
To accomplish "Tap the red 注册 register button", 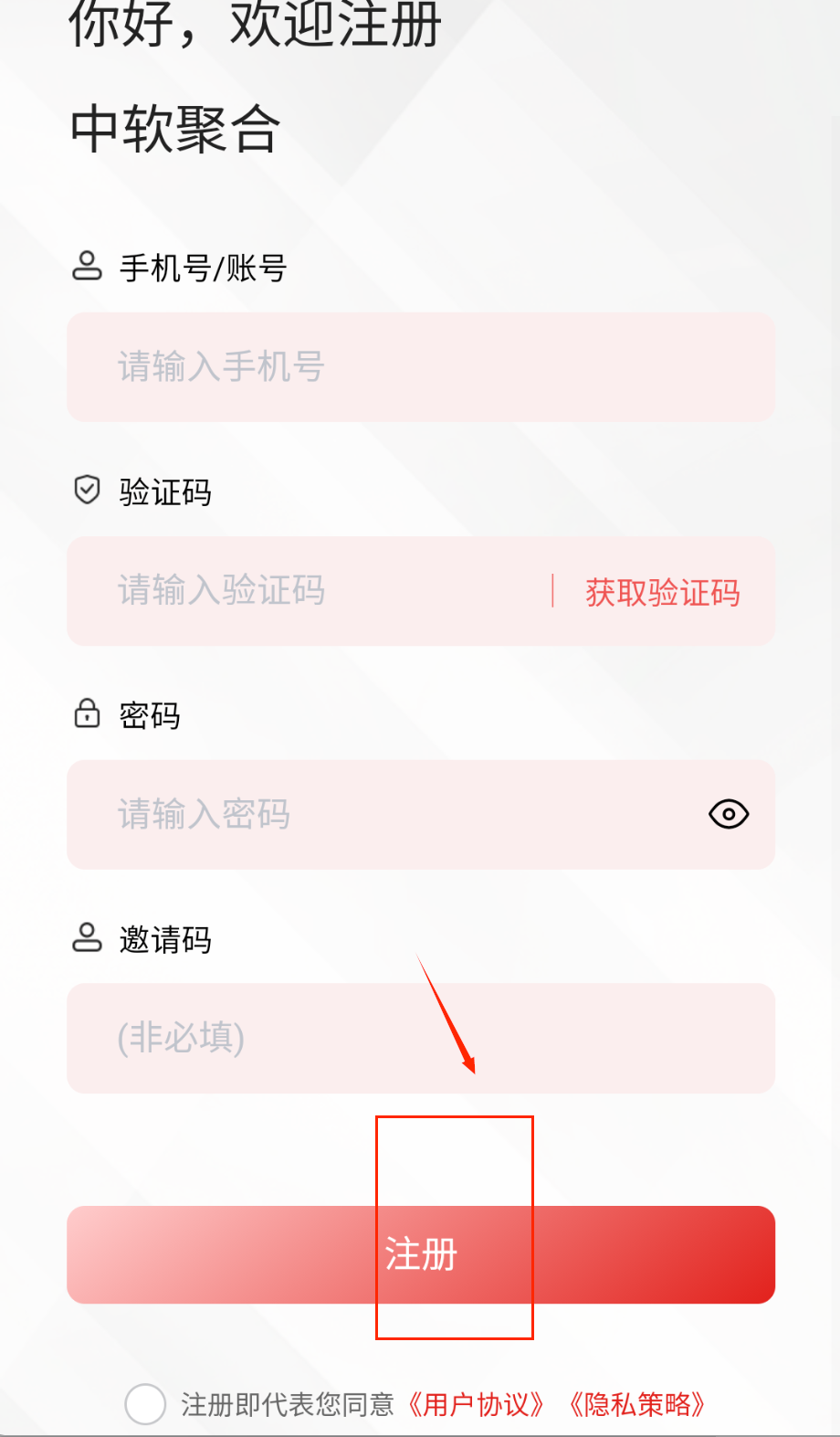I will click(x=420, y=1254).
